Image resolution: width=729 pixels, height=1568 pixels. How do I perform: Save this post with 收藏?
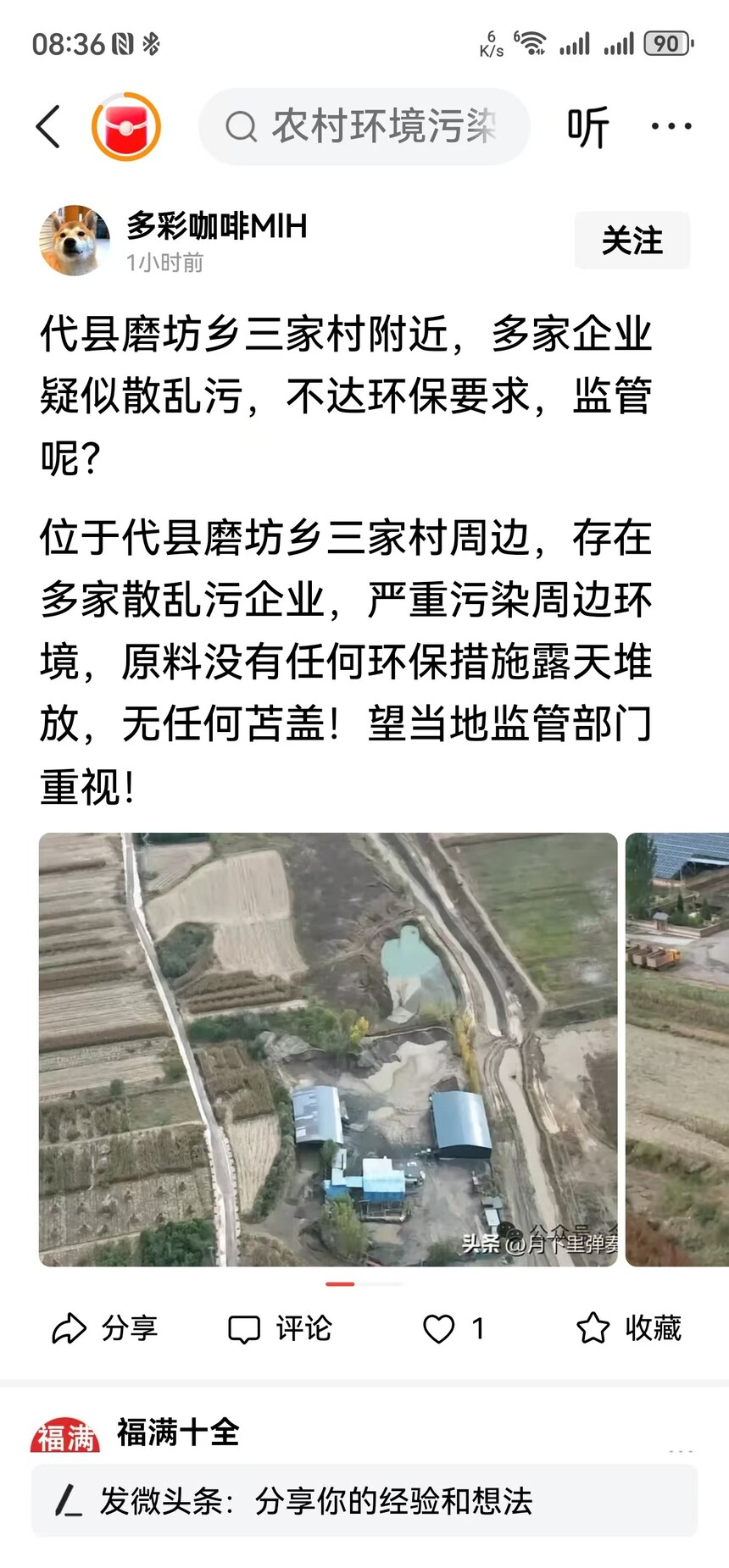click(x=629, y=1328)
